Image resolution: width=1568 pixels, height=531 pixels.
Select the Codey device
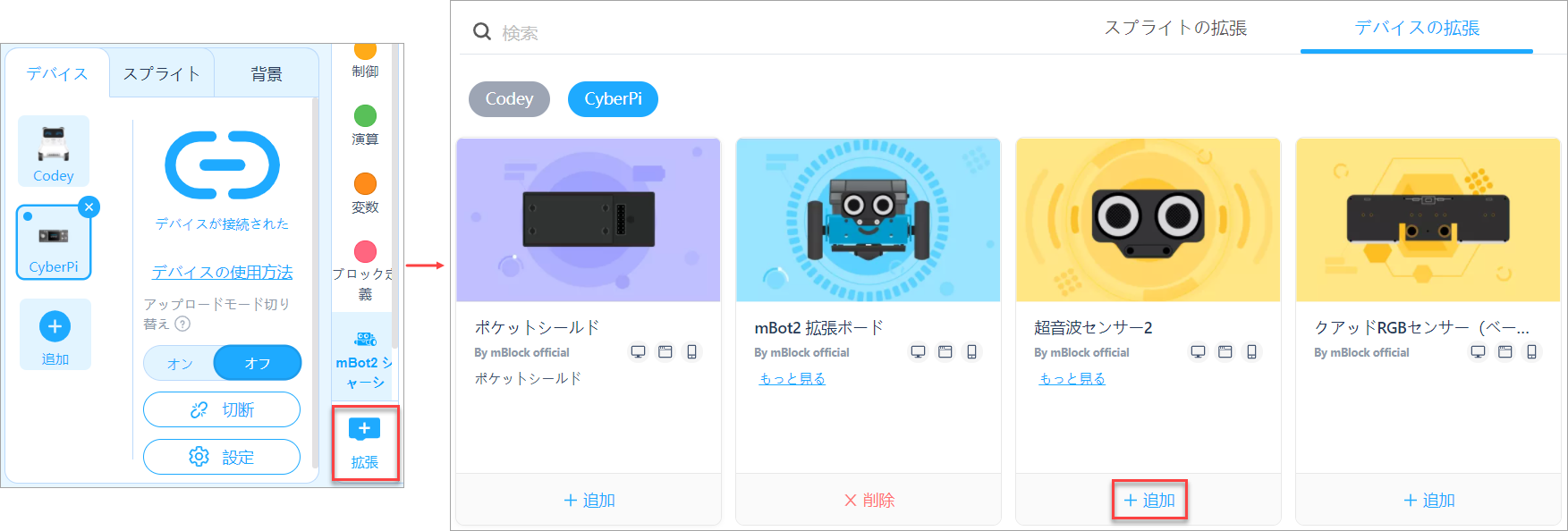(54, 151)
